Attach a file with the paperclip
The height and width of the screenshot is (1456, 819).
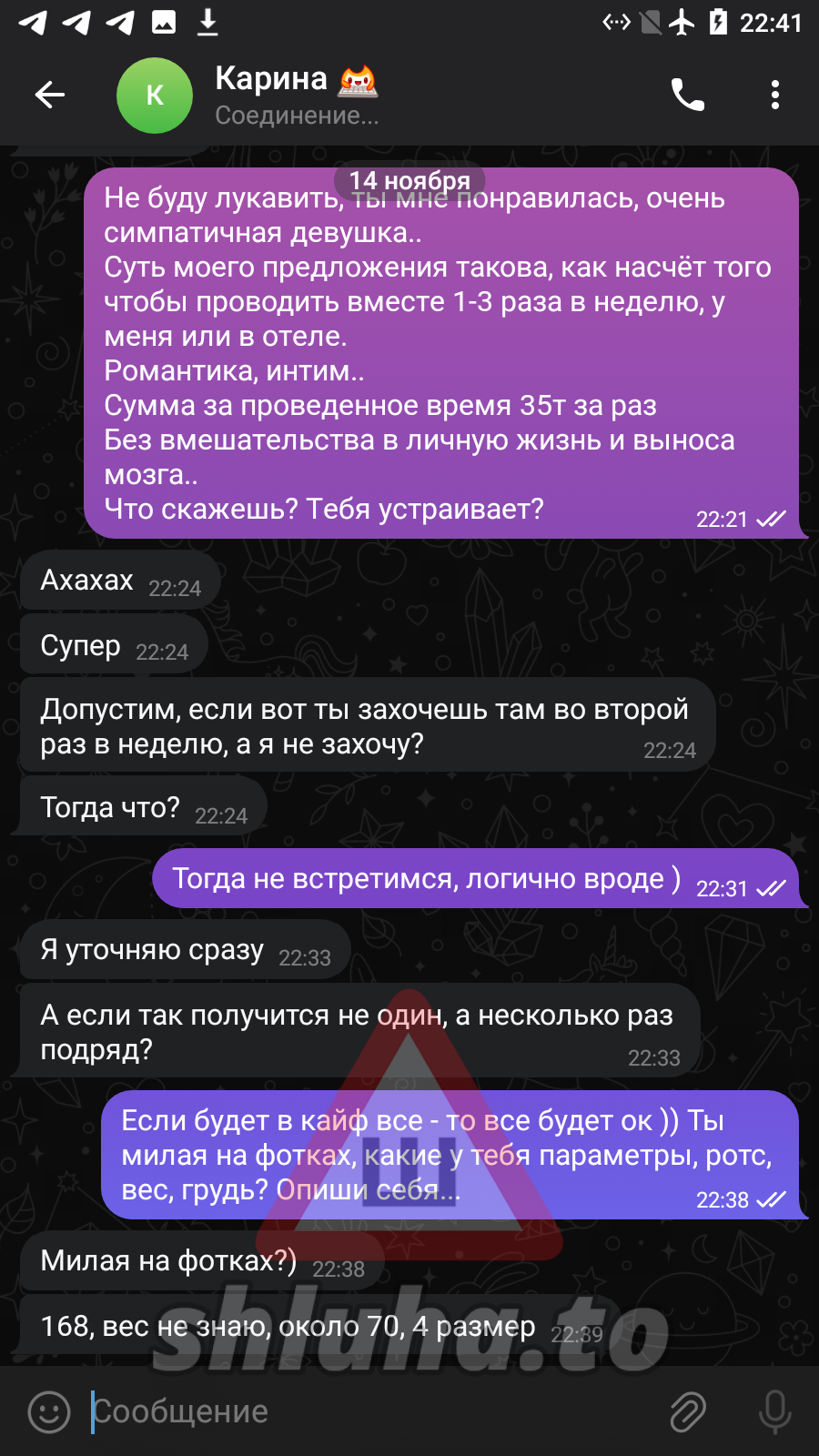point(688,1411)
